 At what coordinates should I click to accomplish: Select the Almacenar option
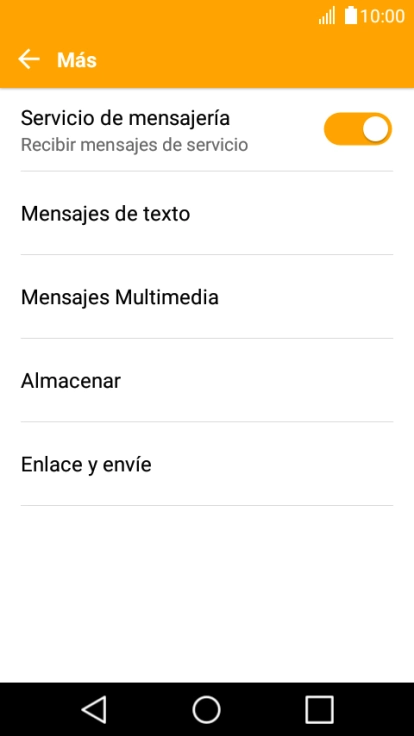pos(207,381)
